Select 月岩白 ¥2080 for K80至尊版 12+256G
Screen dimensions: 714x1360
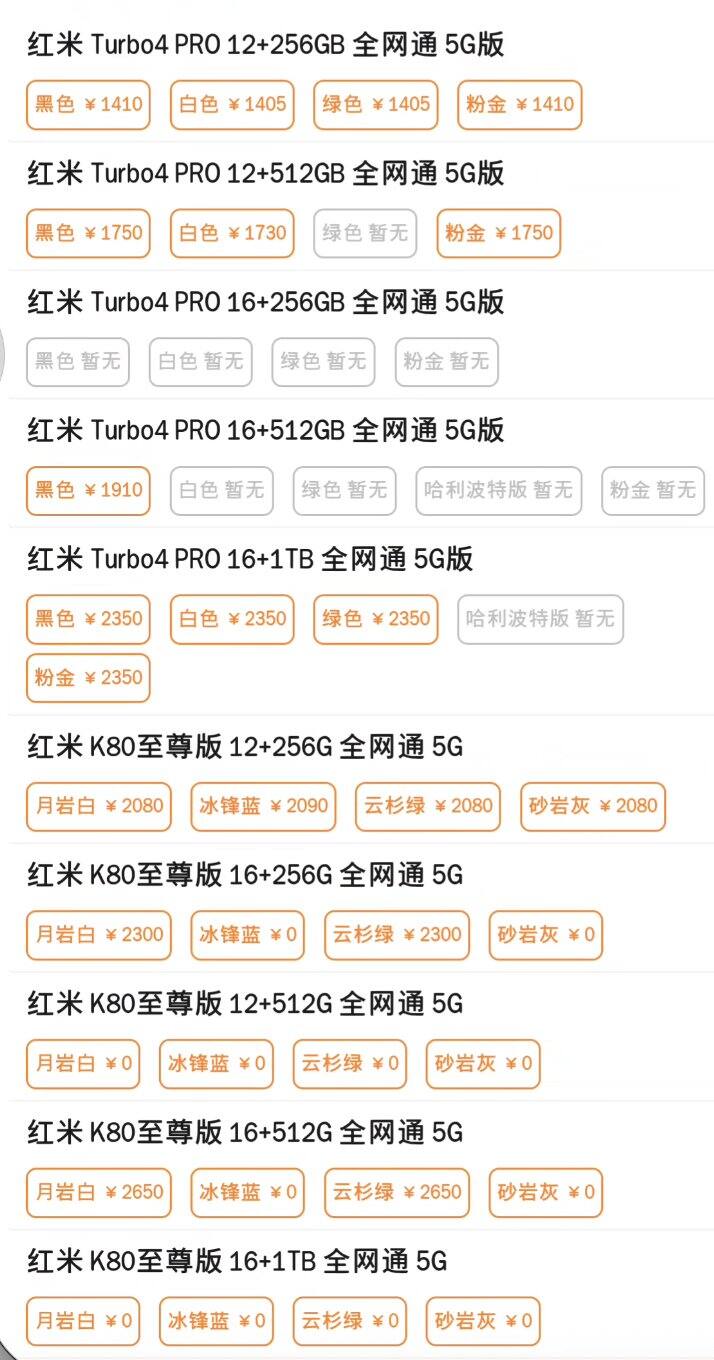point(99,806)
